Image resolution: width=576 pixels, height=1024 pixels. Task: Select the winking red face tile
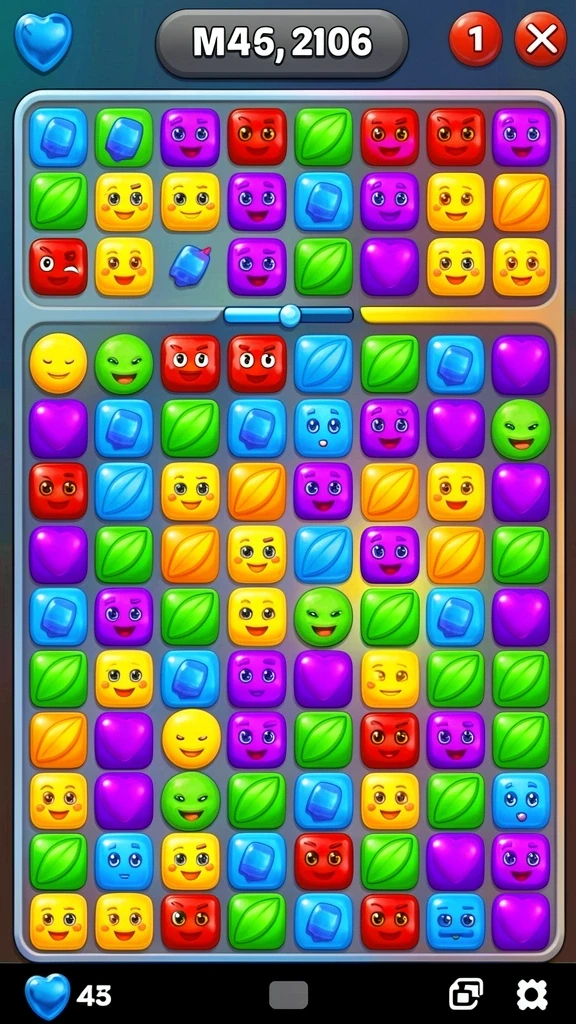pos(58,266)
